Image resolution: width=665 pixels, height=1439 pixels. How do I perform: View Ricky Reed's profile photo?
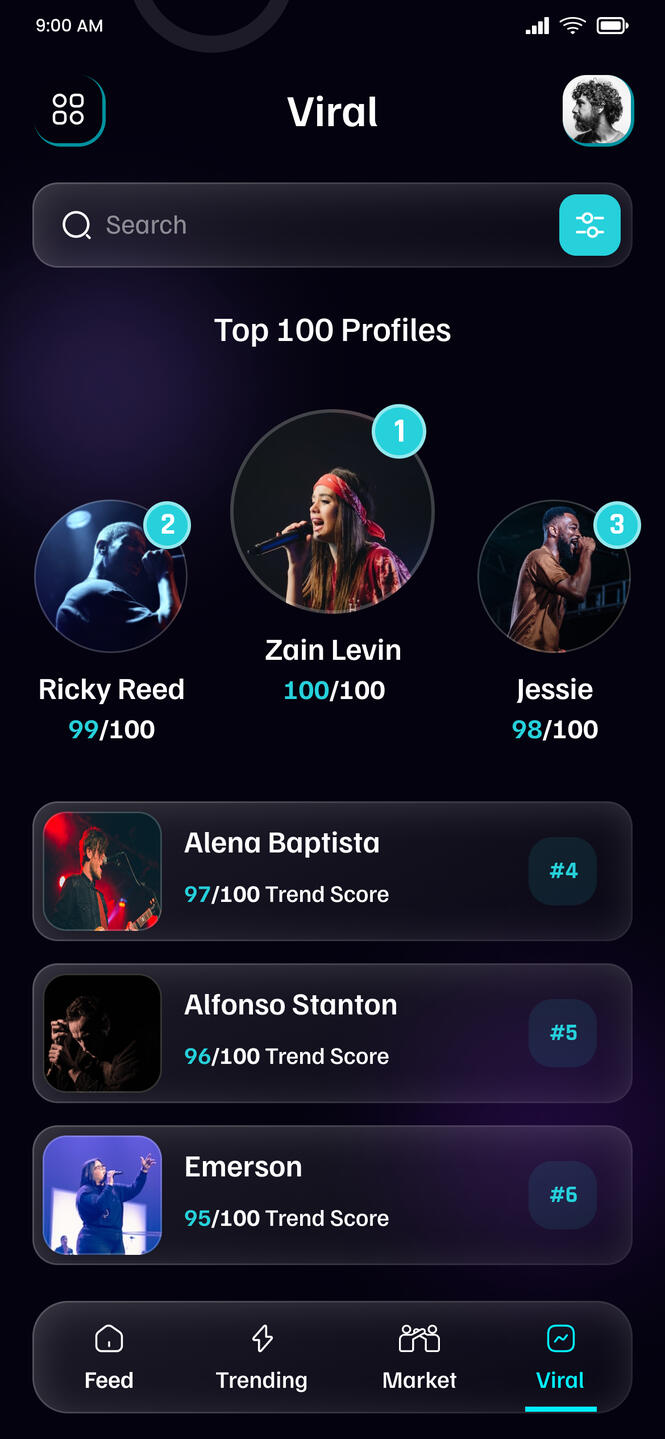tap(110, 577)
